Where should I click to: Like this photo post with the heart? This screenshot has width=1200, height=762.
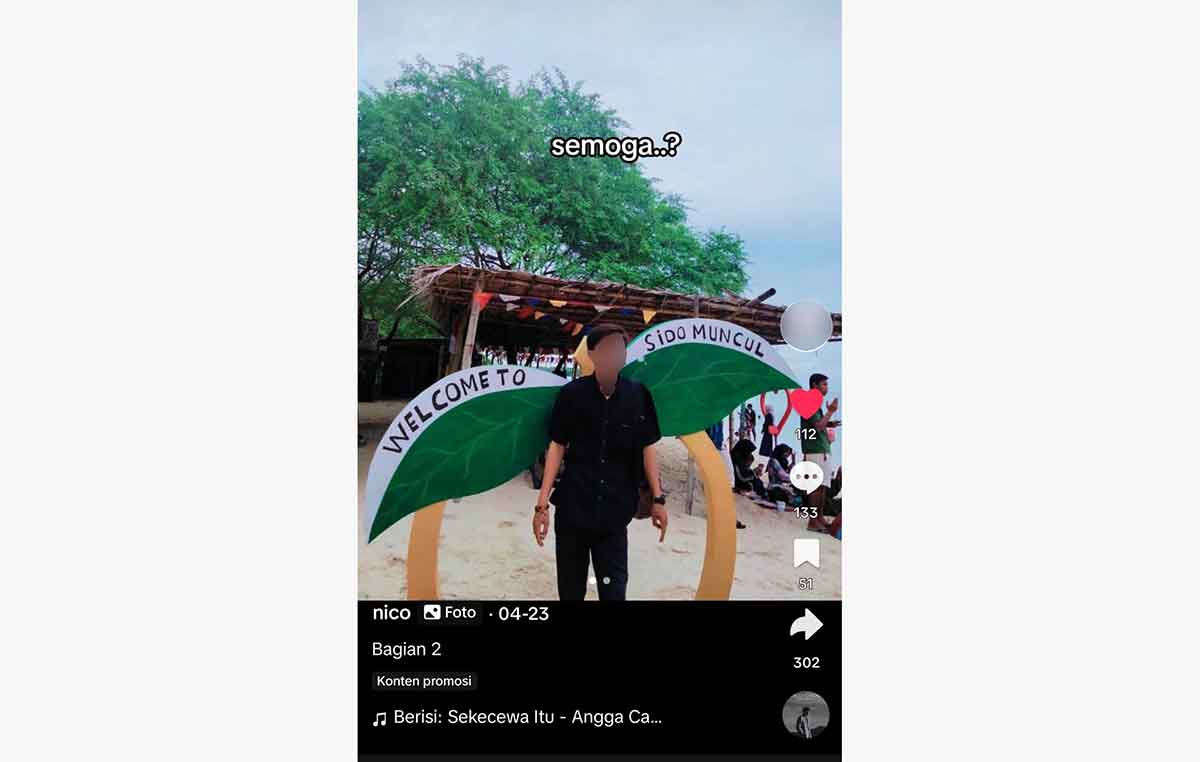coord(806,404)
